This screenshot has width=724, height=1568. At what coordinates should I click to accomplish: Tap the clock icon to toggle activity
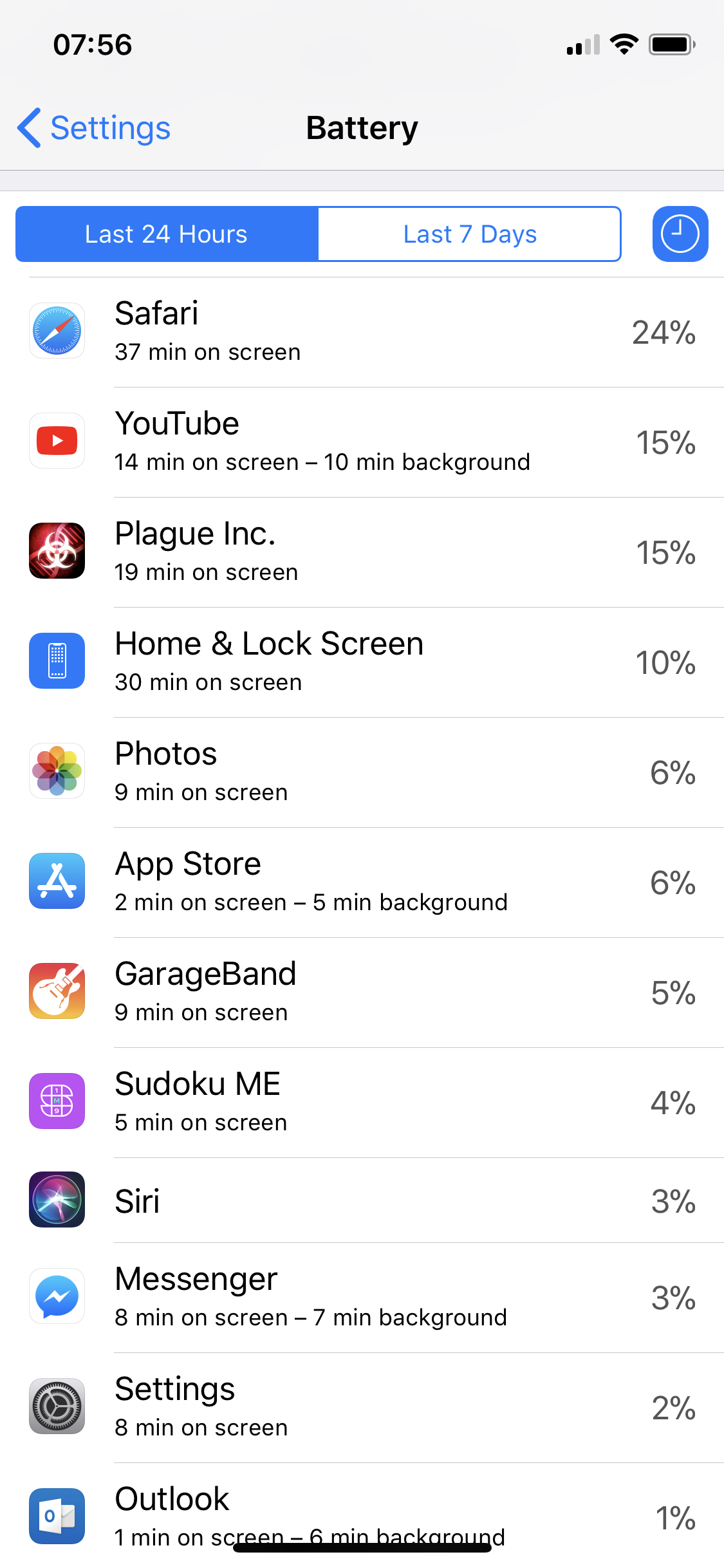tap(680, 234)
